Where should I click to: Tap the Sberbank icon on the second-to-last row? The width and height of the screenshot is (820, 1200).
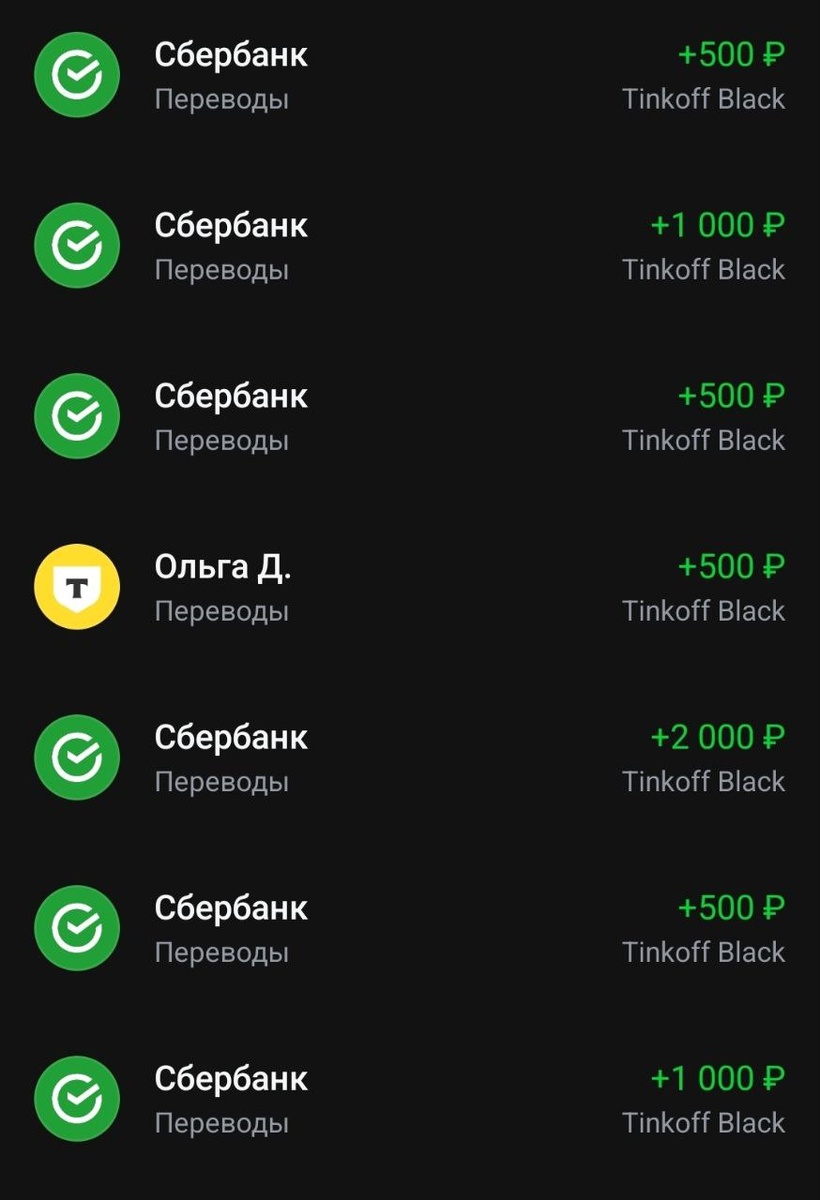[77, 928]
